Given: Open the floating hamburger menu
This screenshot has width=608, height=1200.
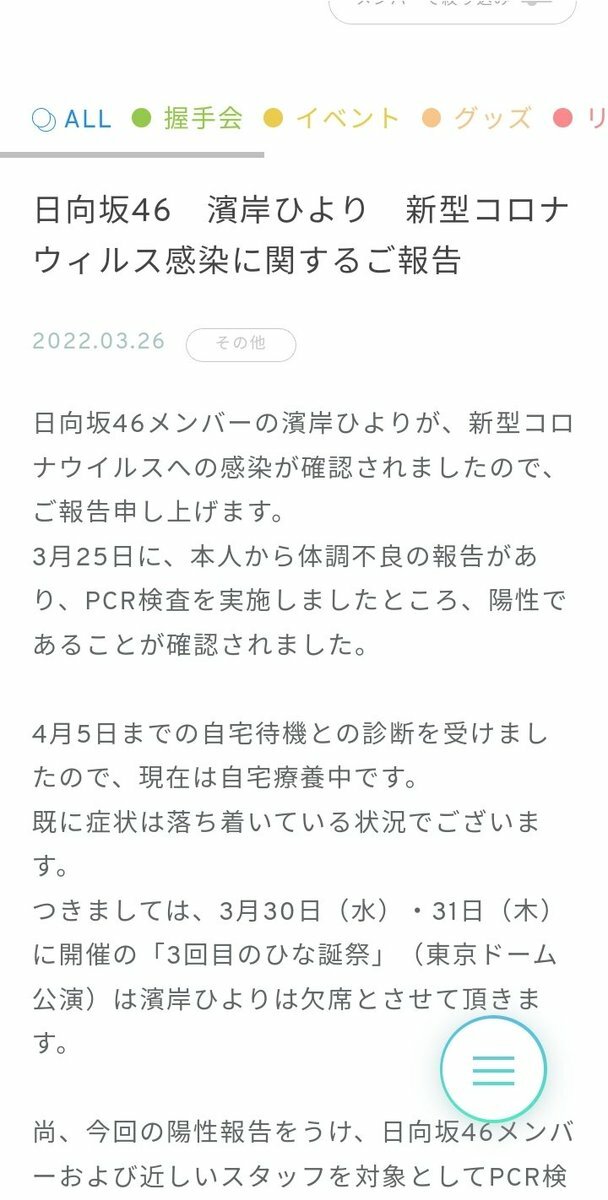Looking at the screenshot, I should pyautogui.click(x=493, y=1069).
